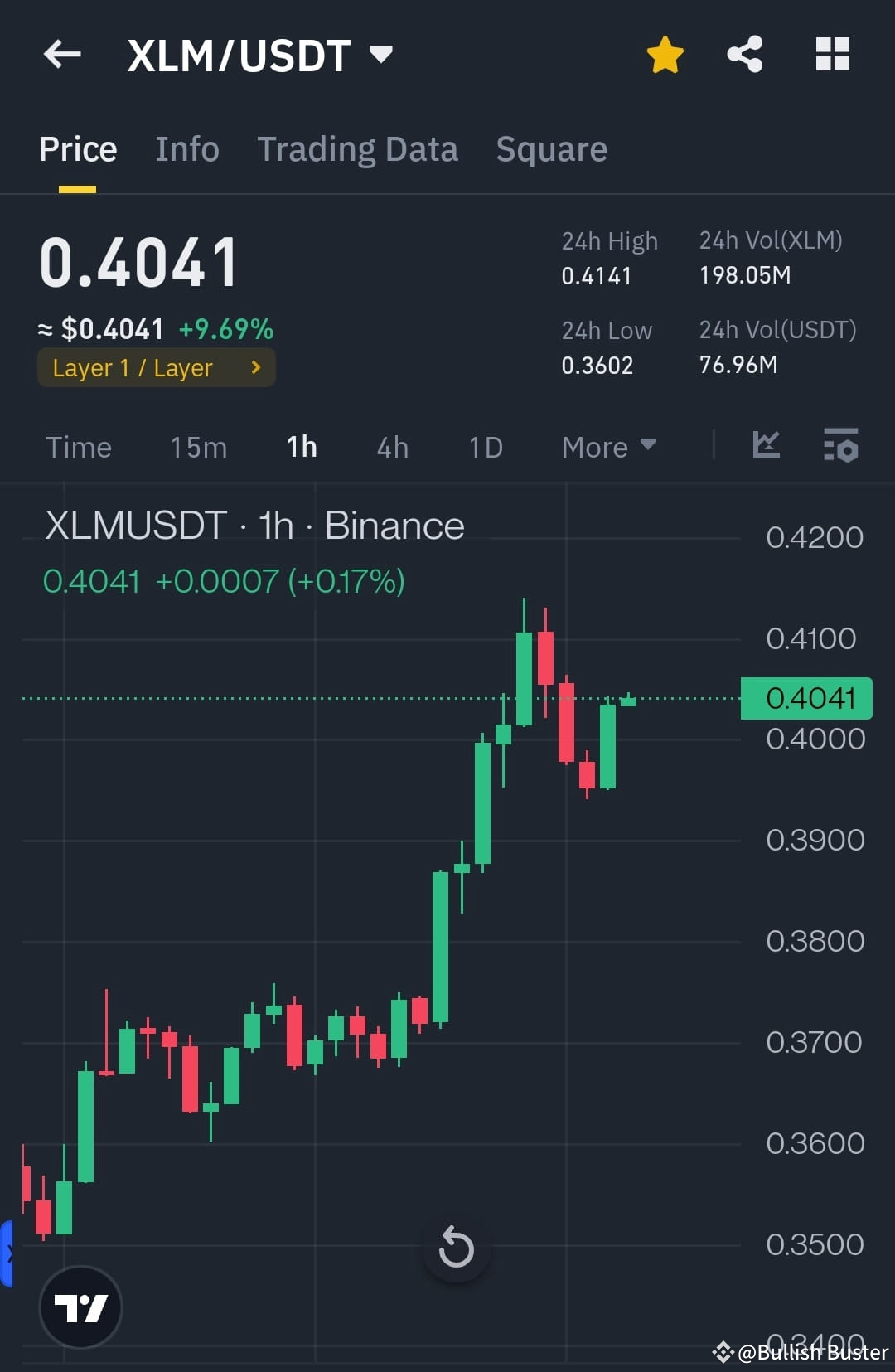Select the 15m candle interval
This screenshot has height=1372, width=895.
198,447
